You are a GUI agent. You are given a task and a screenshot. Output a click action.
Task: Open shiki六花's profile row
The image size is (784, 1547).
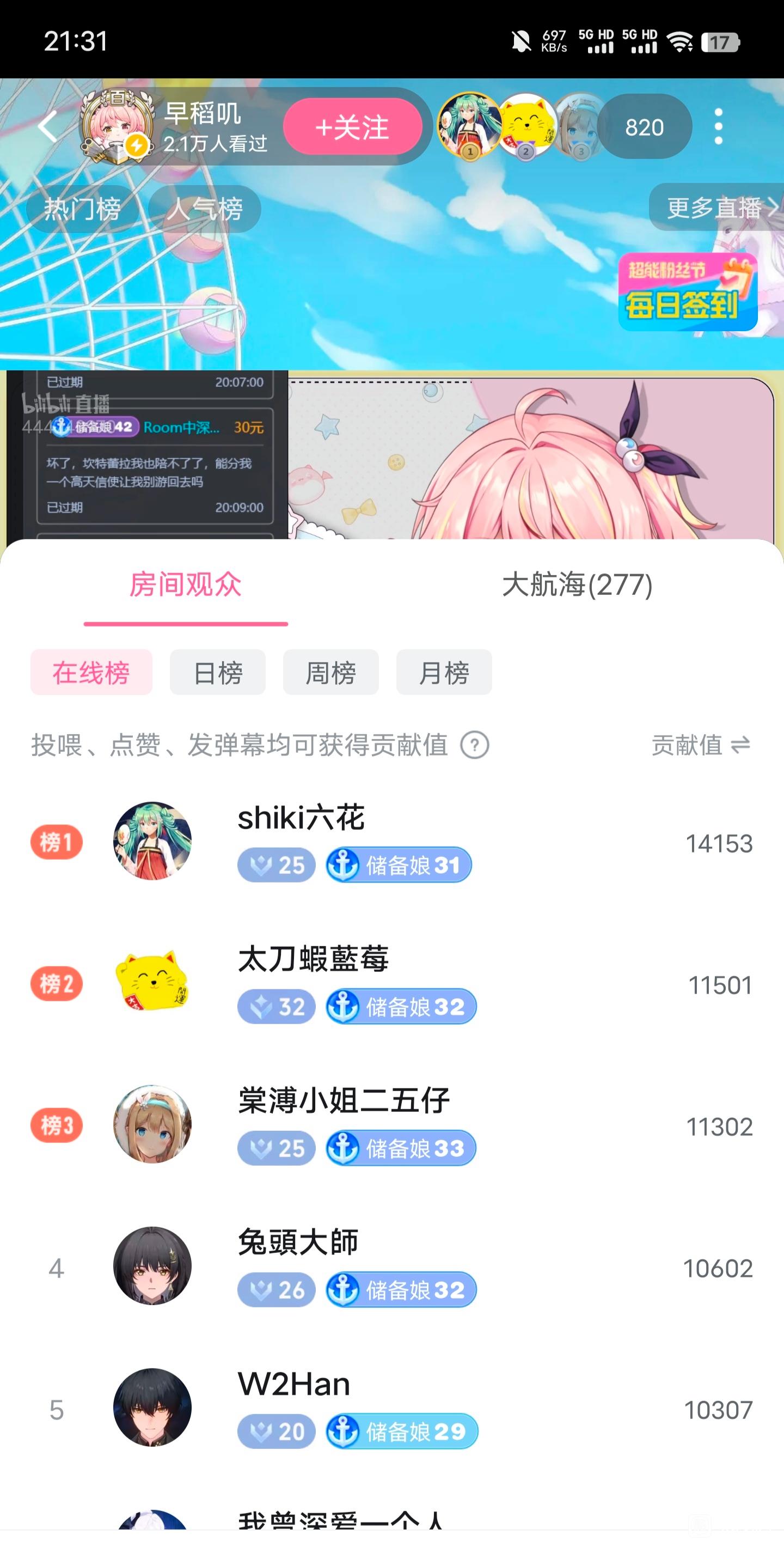391,842
